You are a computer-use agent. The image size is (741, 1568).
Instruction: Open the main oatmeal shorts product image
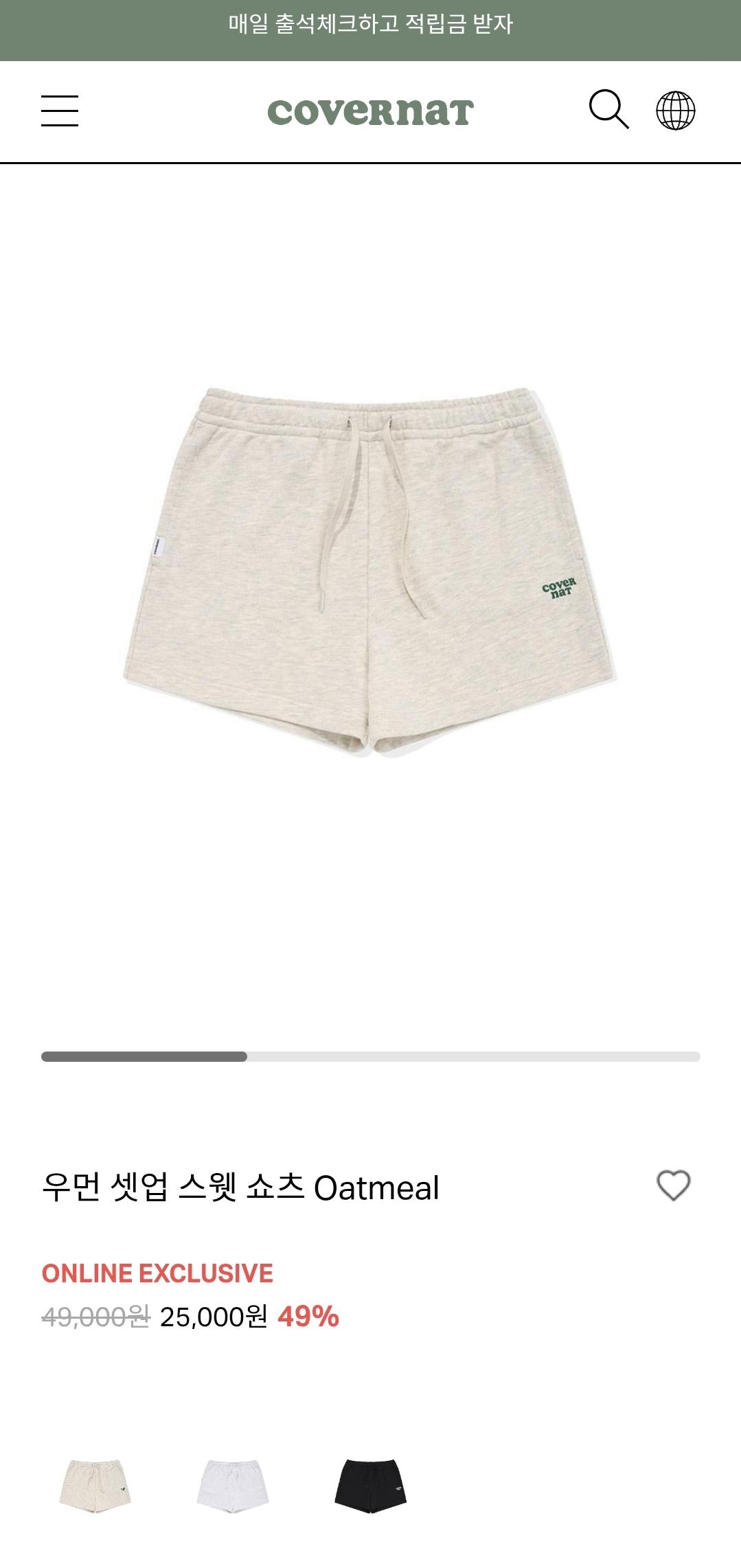[370, 573]
